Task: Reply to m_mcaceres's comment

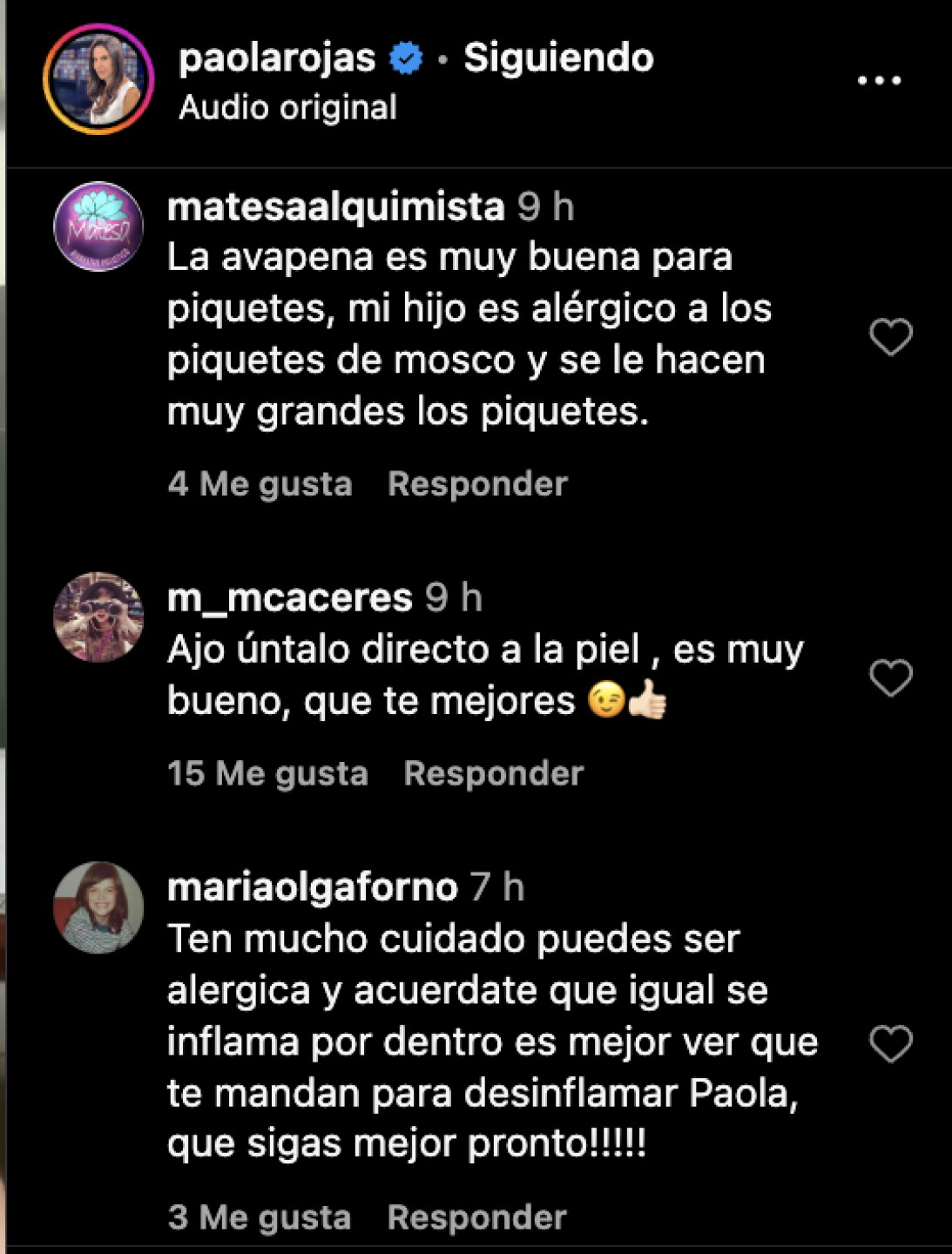Action: 493,773
